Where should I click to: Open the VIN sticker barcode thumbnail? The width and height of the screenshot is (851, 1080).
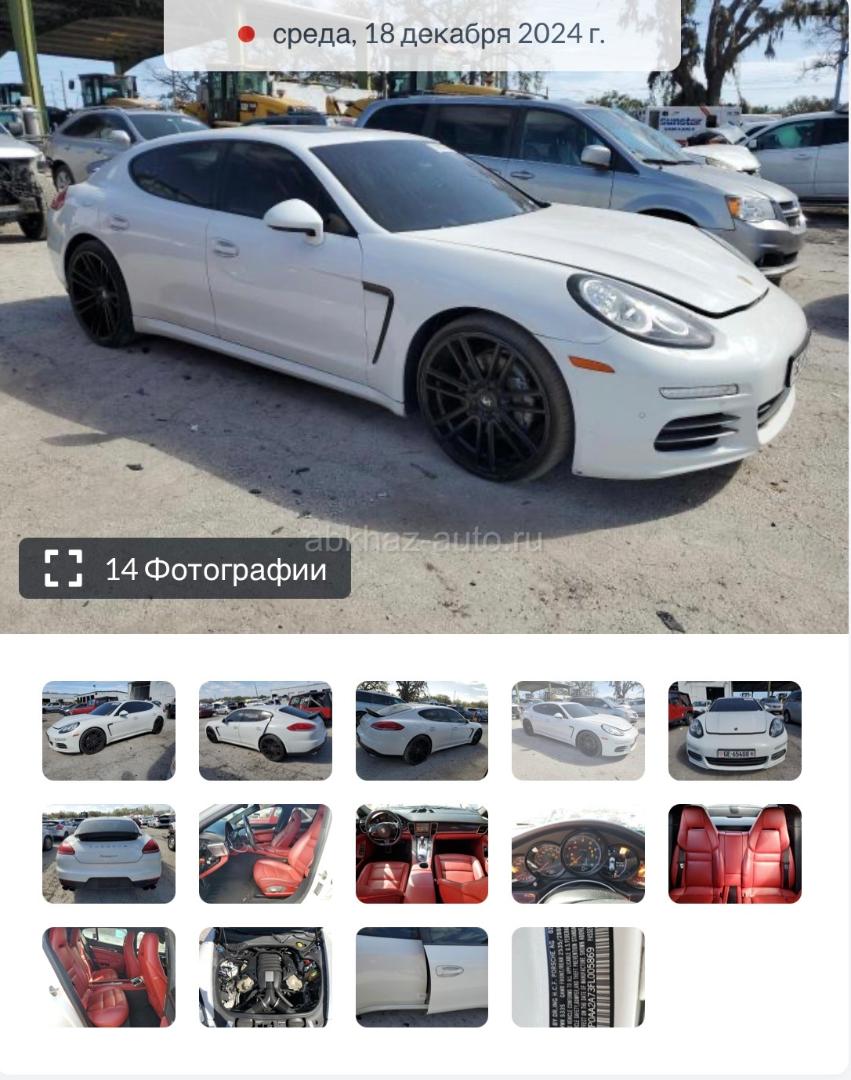[x=578, y=977]
